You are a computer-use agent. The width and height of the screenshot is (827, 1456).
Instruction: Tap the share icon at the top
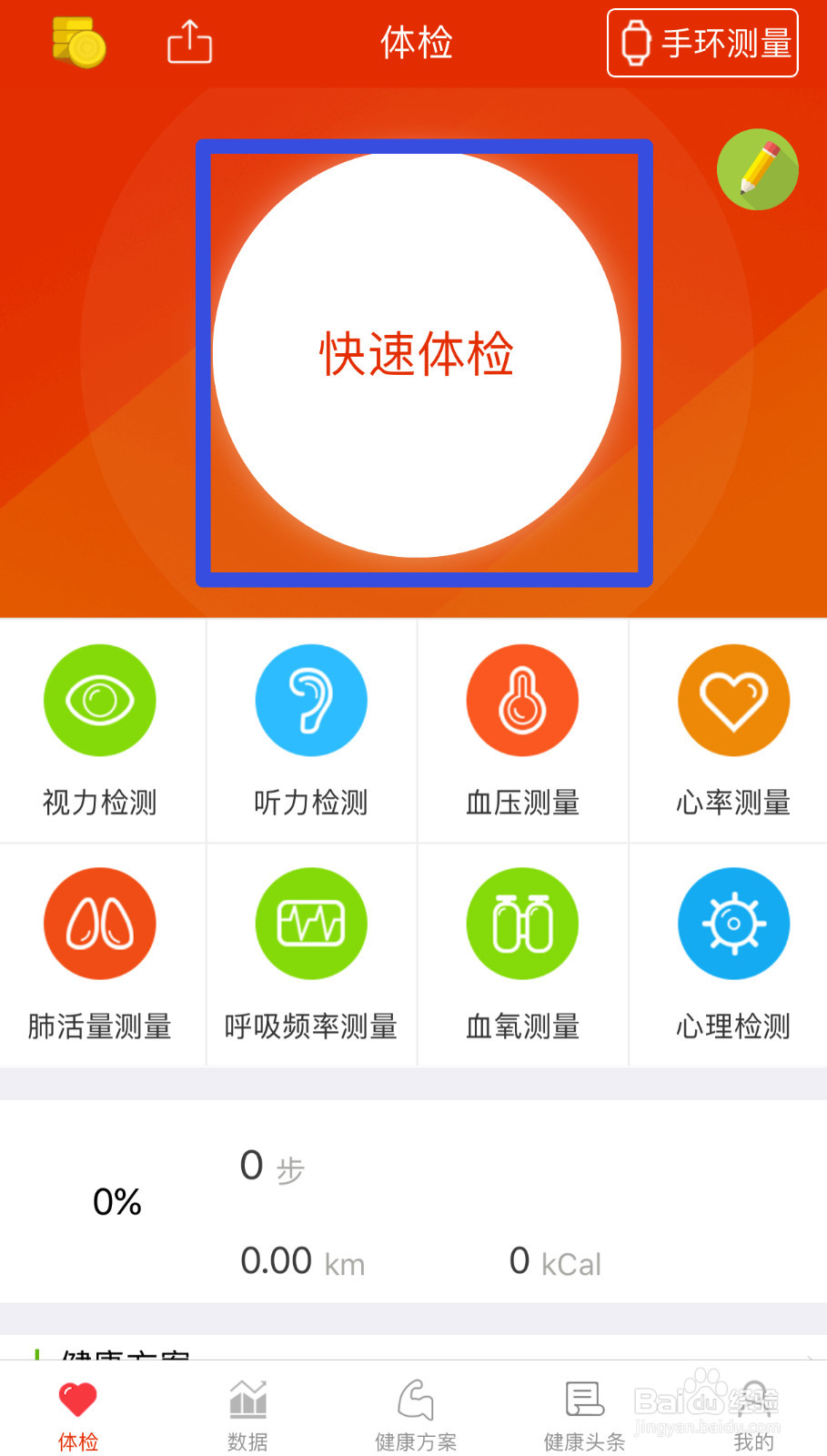point(188,42)
